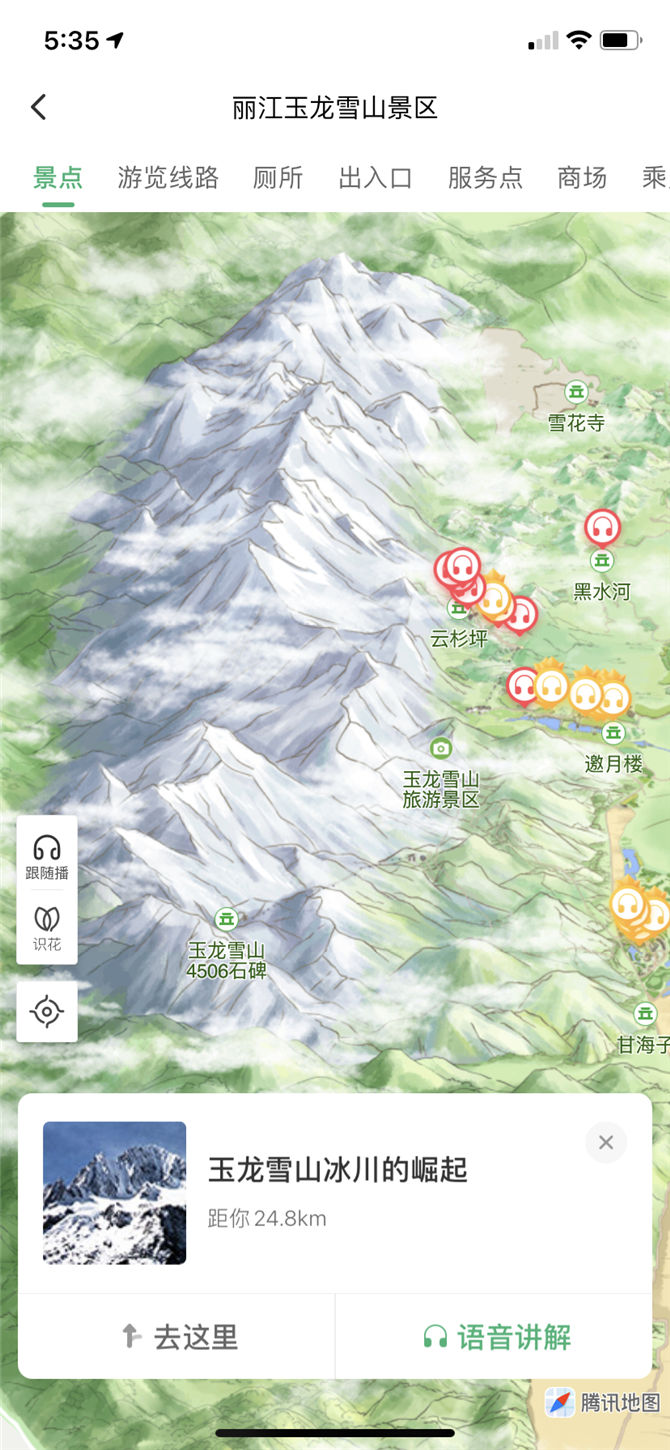Tap the audio marker above 黑水河
670x1450 pixels.
602,527
